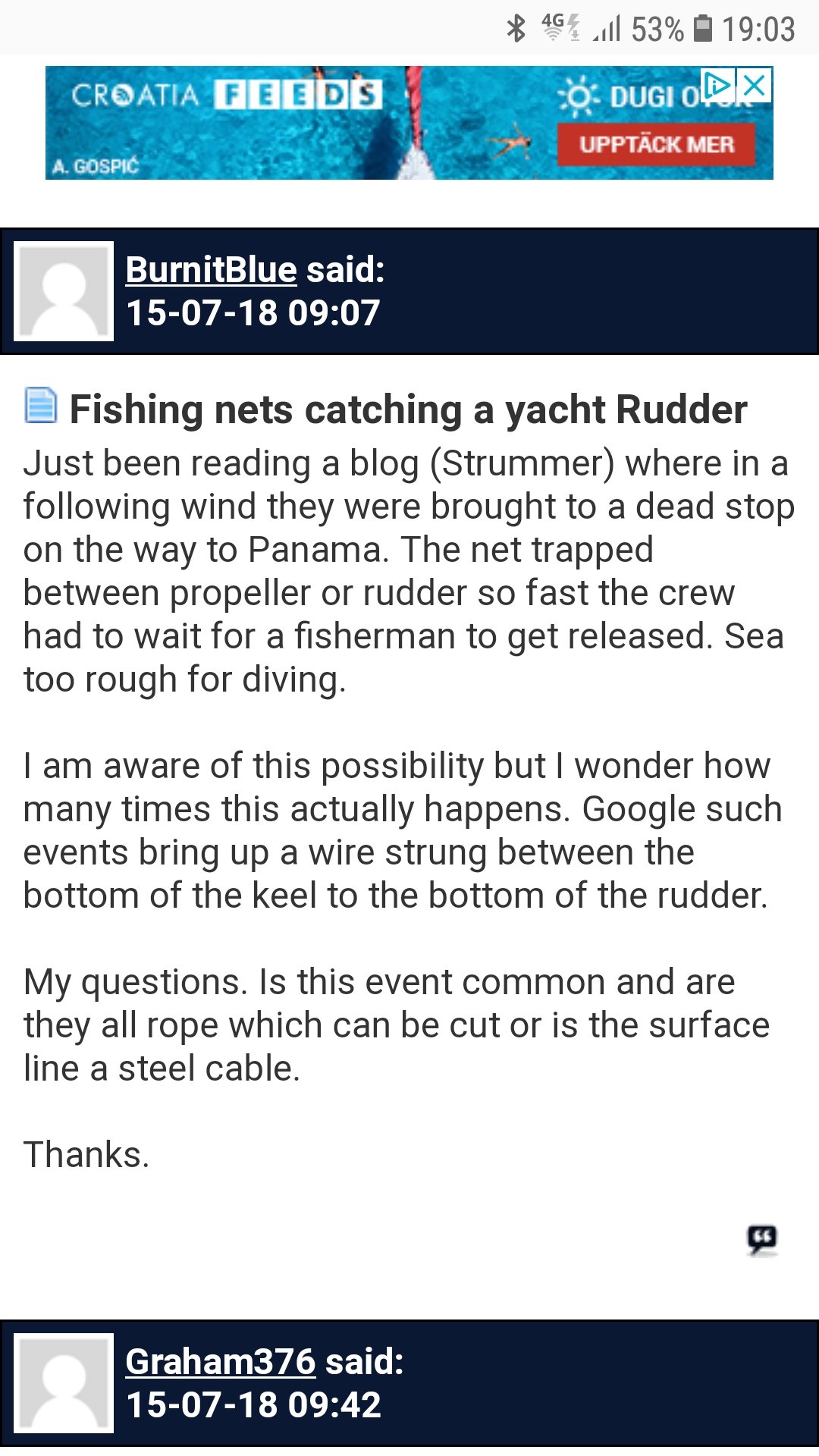Quote BurnitBlue's post with the quote icon

click(x=762, y=1240)
